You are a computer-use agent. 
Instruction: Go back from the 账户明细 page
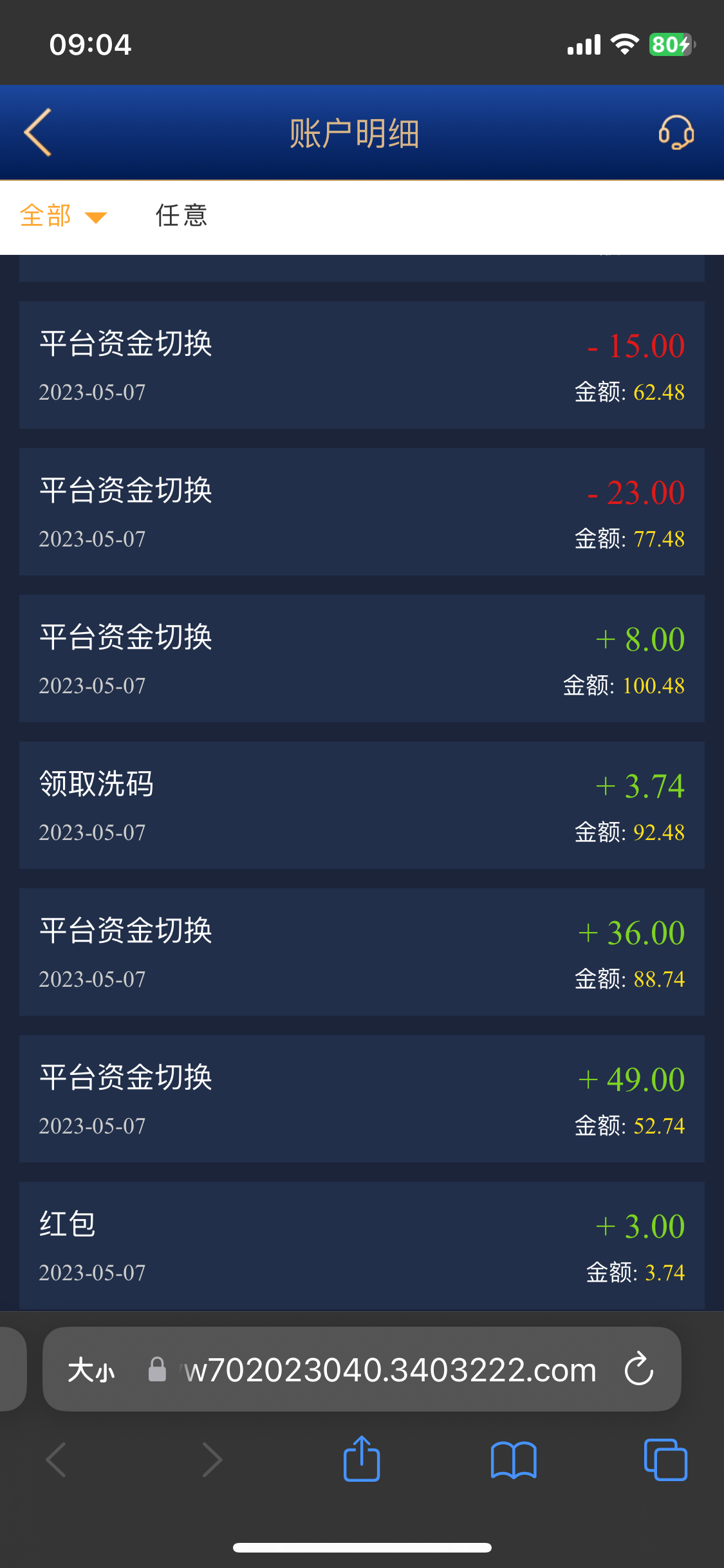tap(38, 133)
